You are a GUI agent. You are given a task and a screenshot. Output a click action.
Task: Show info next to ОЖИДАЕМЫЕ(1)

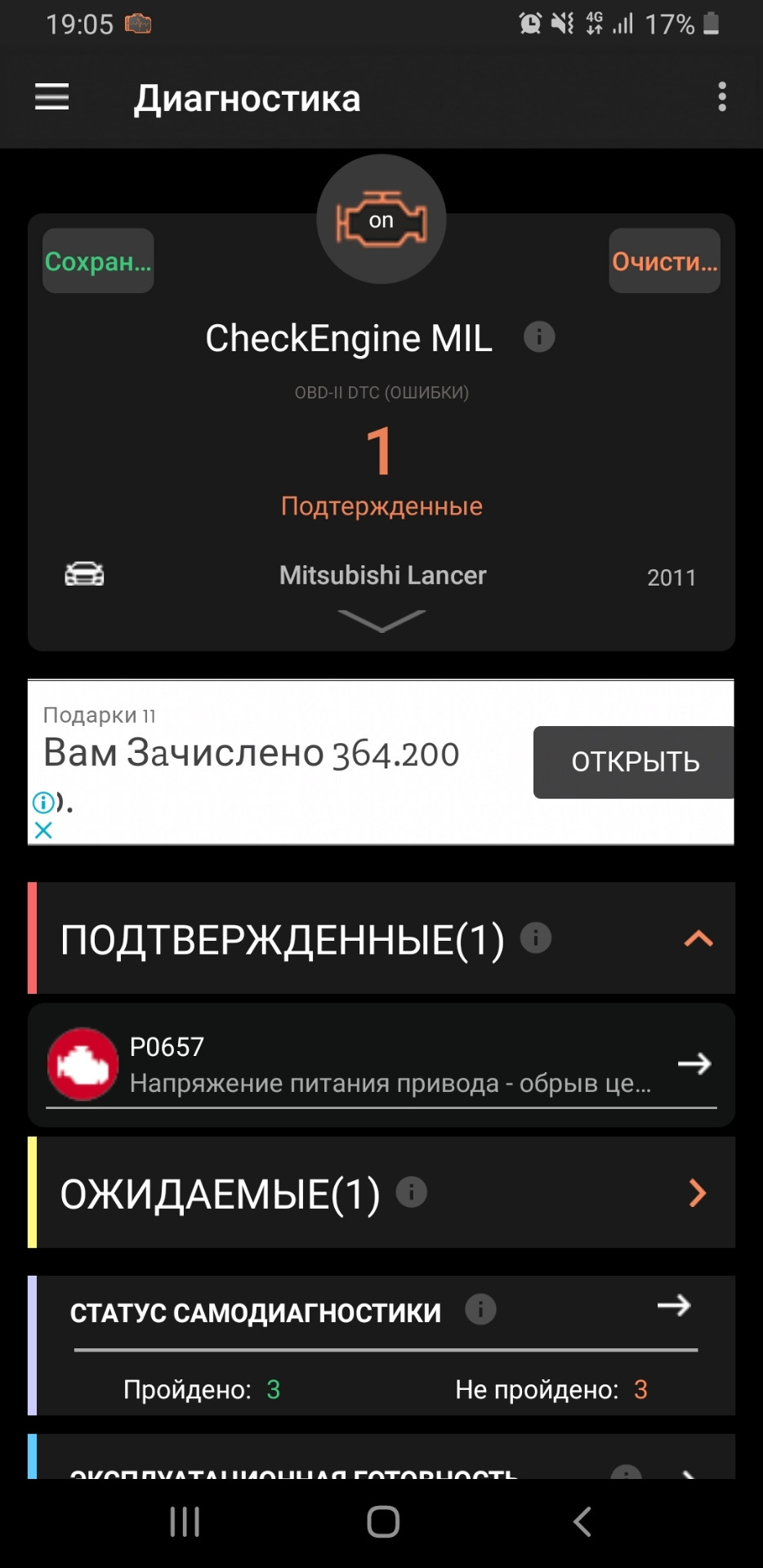[412, 1192]
